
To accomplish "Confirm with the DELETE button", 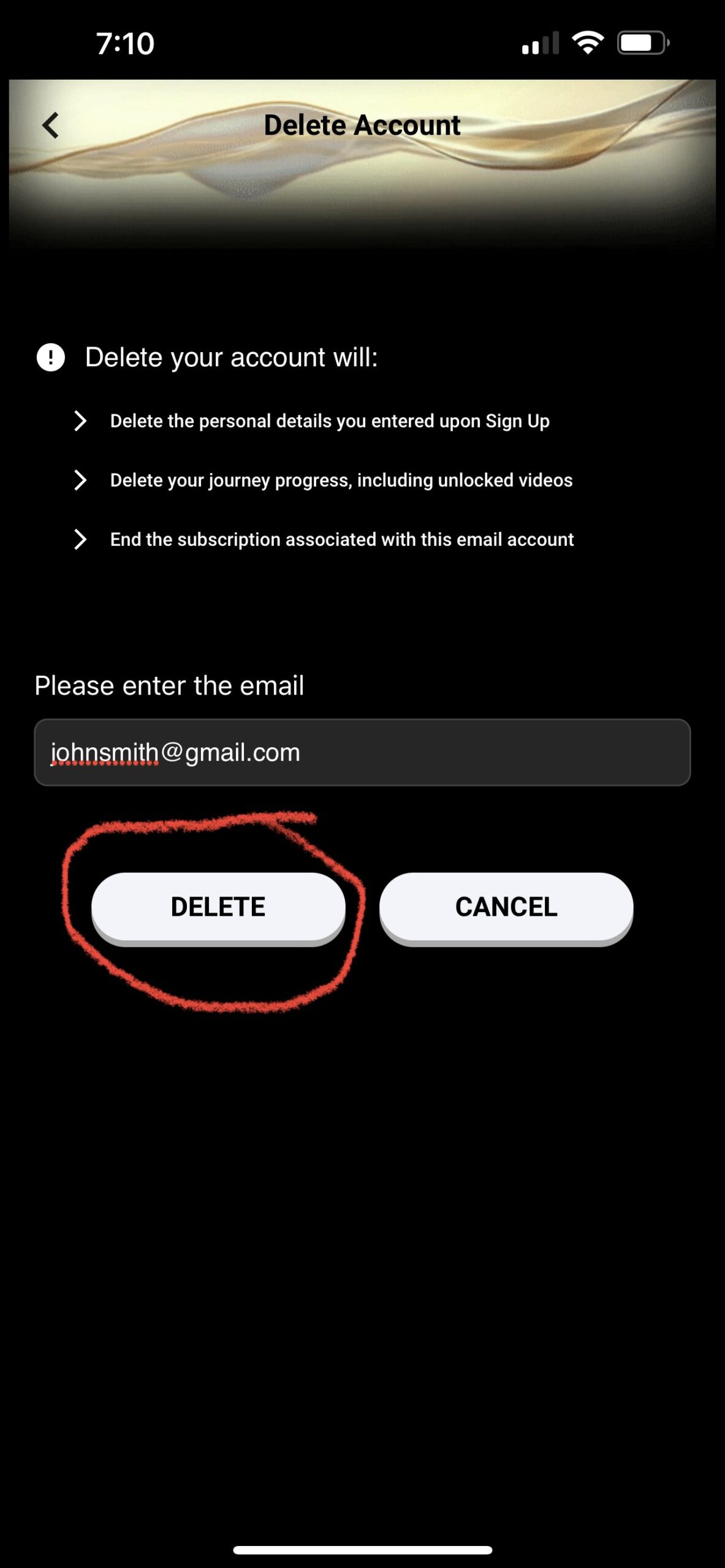I will click(x=218, y=909).
